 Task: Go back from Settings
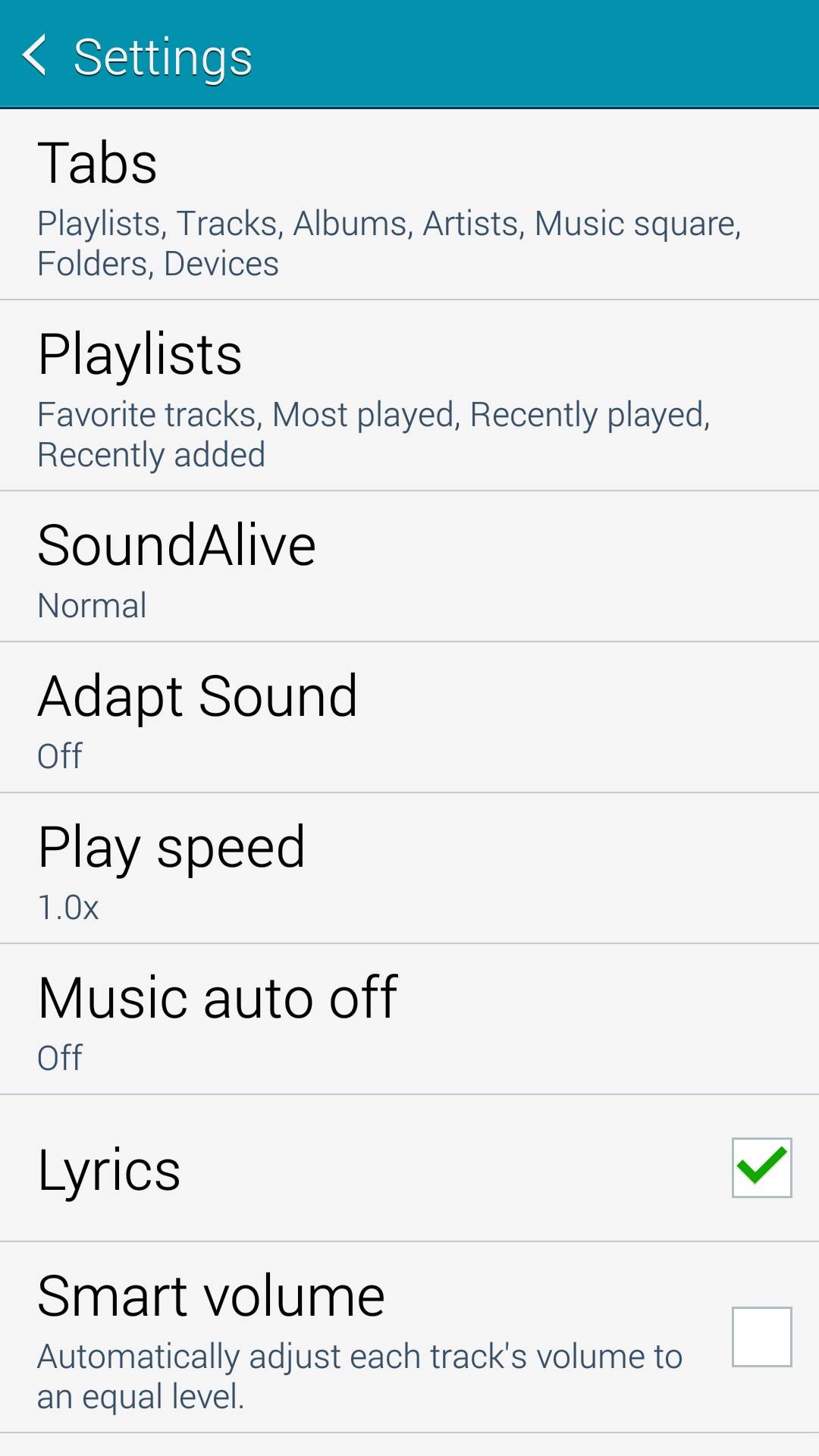point(35,55)
